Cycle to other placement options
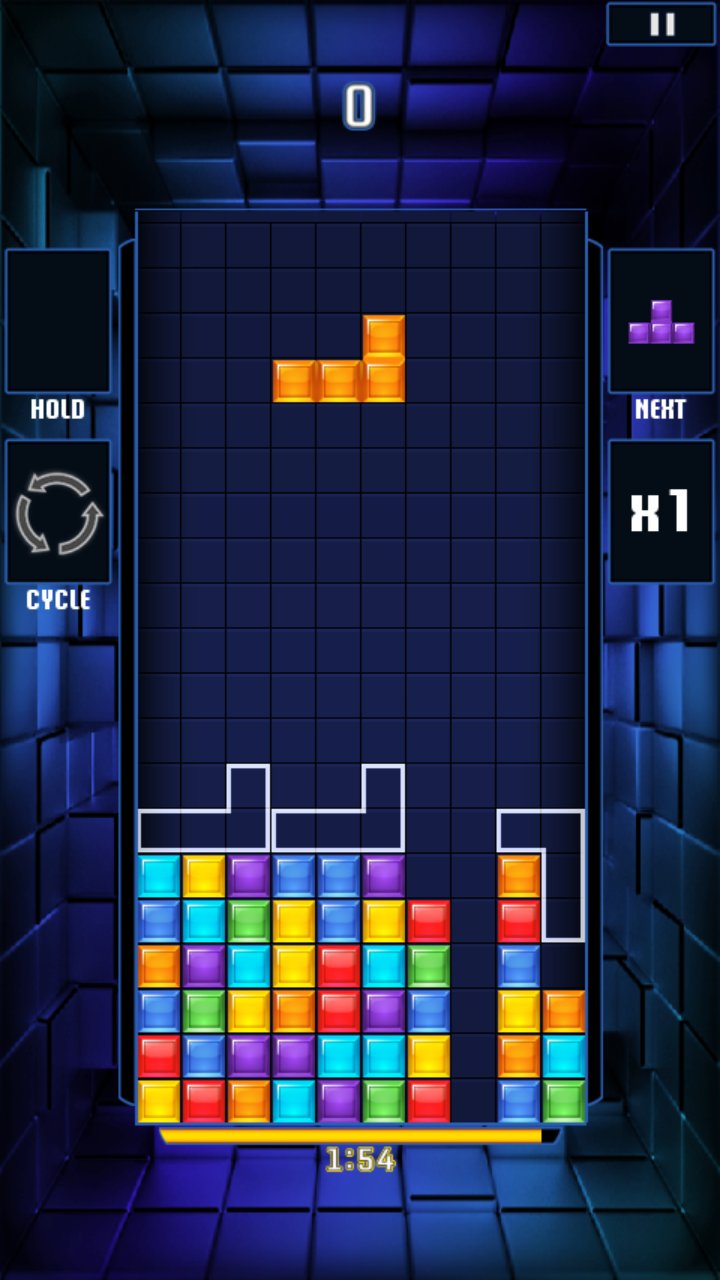The width and height of the screenshot is (720, 1280). pyautogui.click(x=58, y=512)
